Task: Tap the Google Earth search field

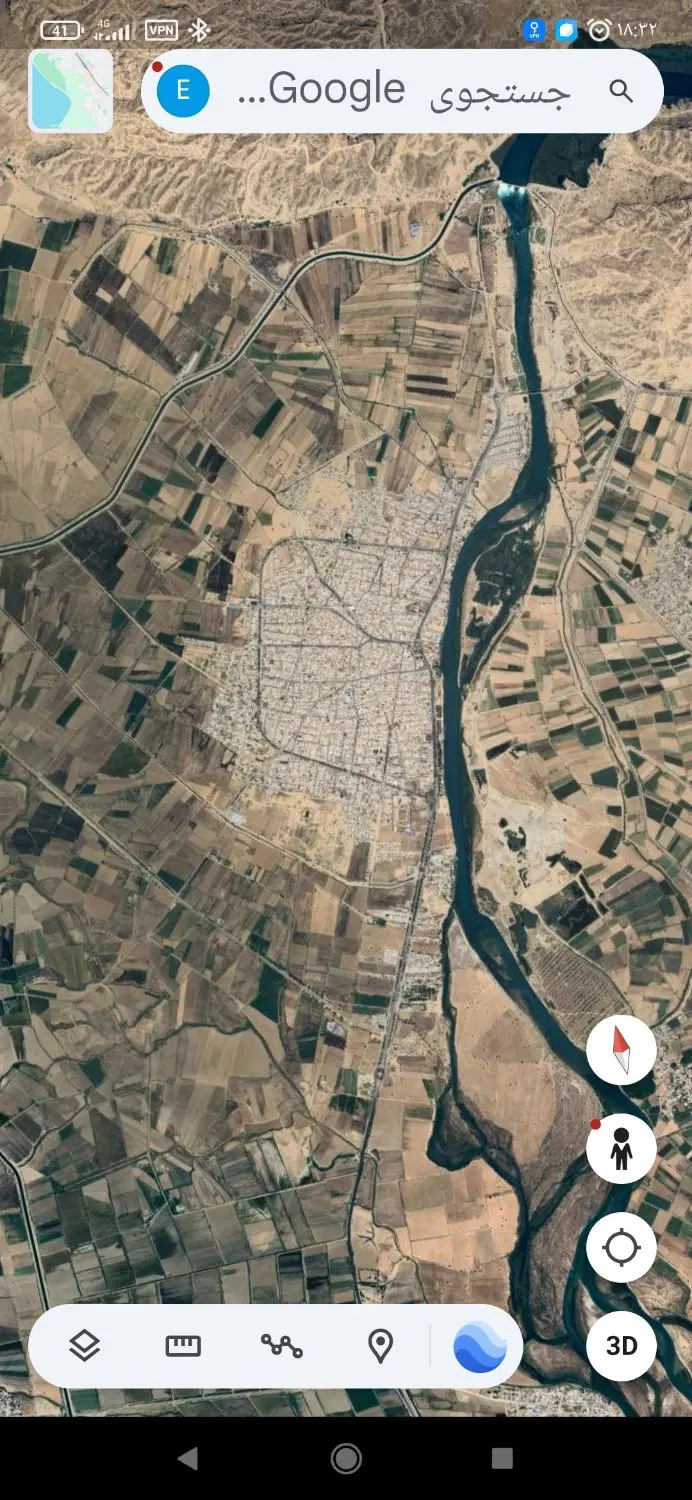Action: pyautogui.click(x=403, y=91)
